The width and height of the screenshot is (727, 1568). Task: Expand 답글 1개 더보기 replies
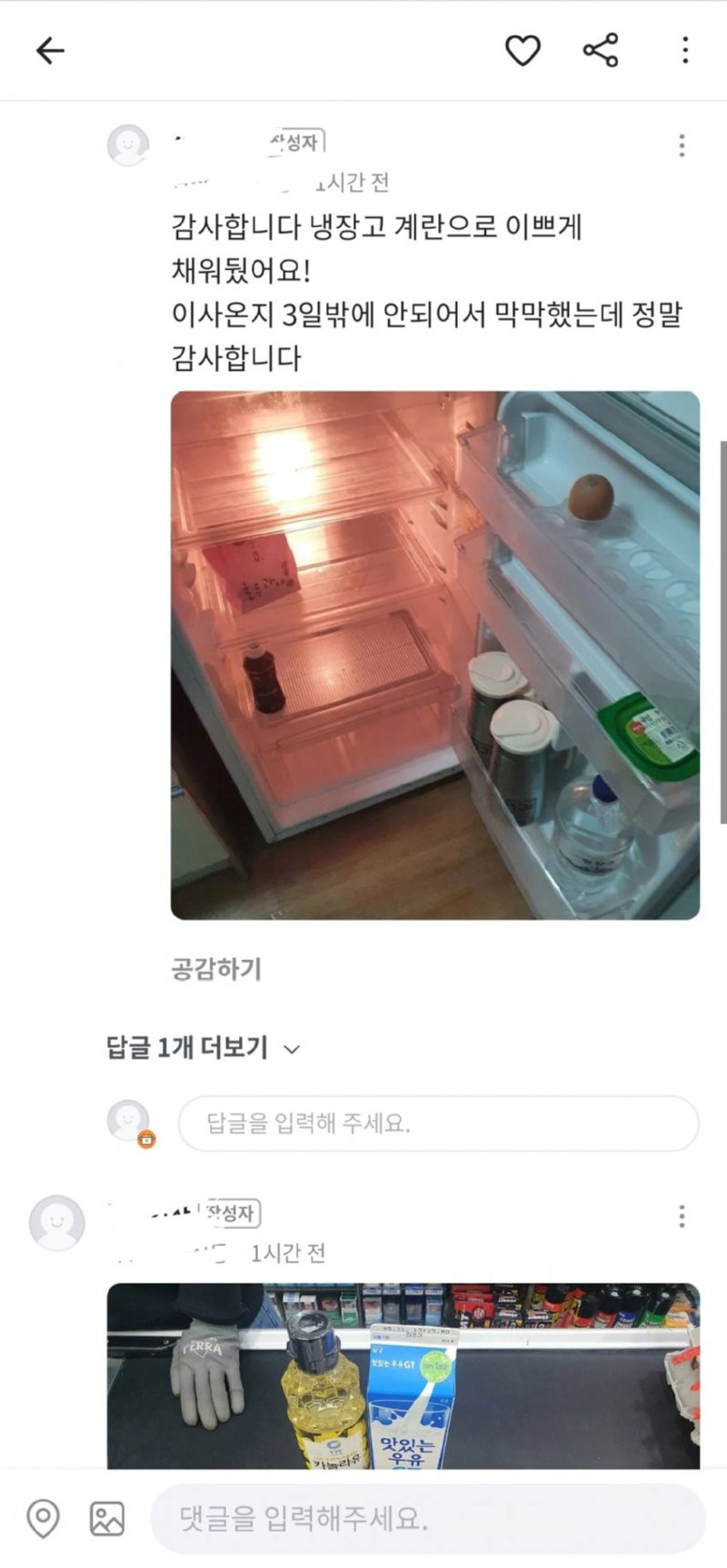coord(204,1048)
